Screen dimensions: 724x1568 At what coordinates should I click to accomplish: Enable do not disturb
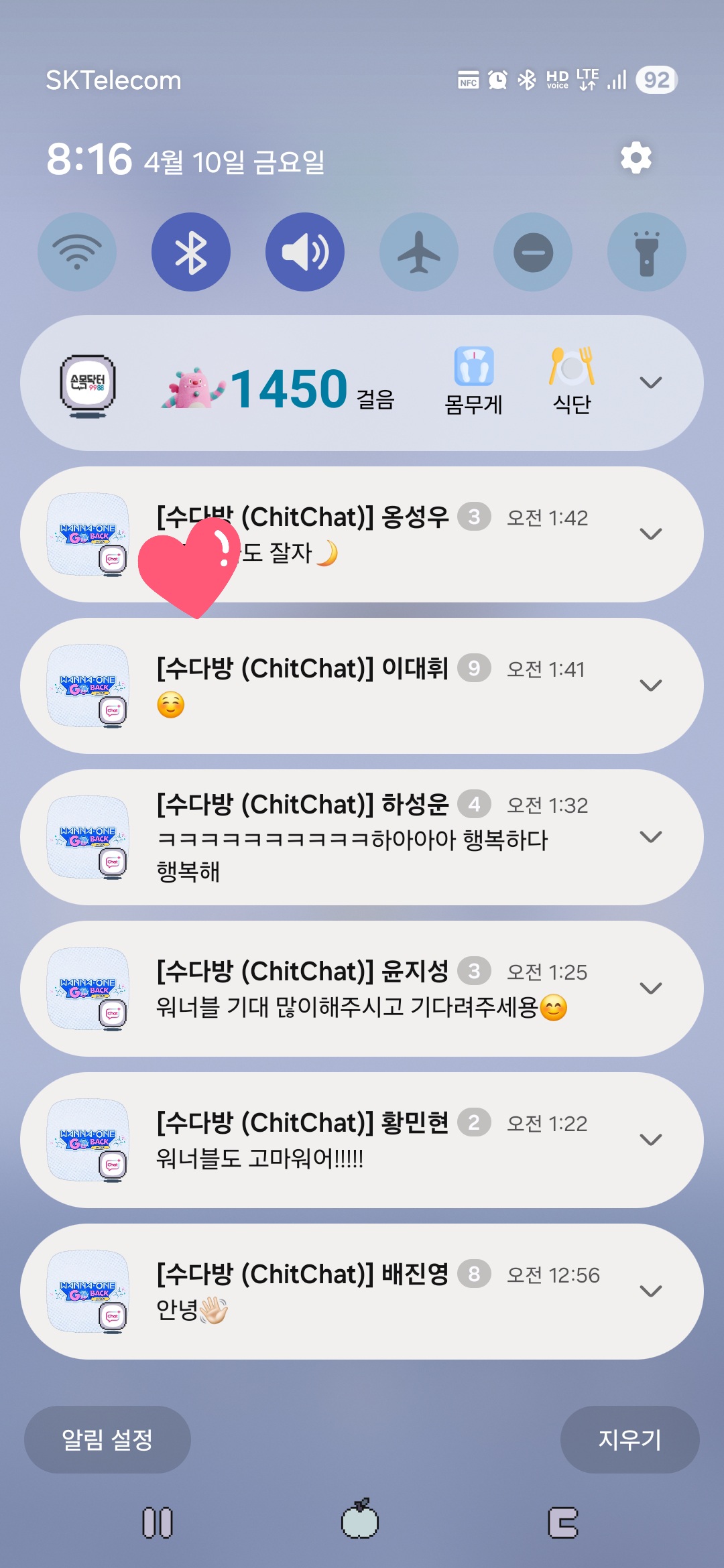coord(533,252)
